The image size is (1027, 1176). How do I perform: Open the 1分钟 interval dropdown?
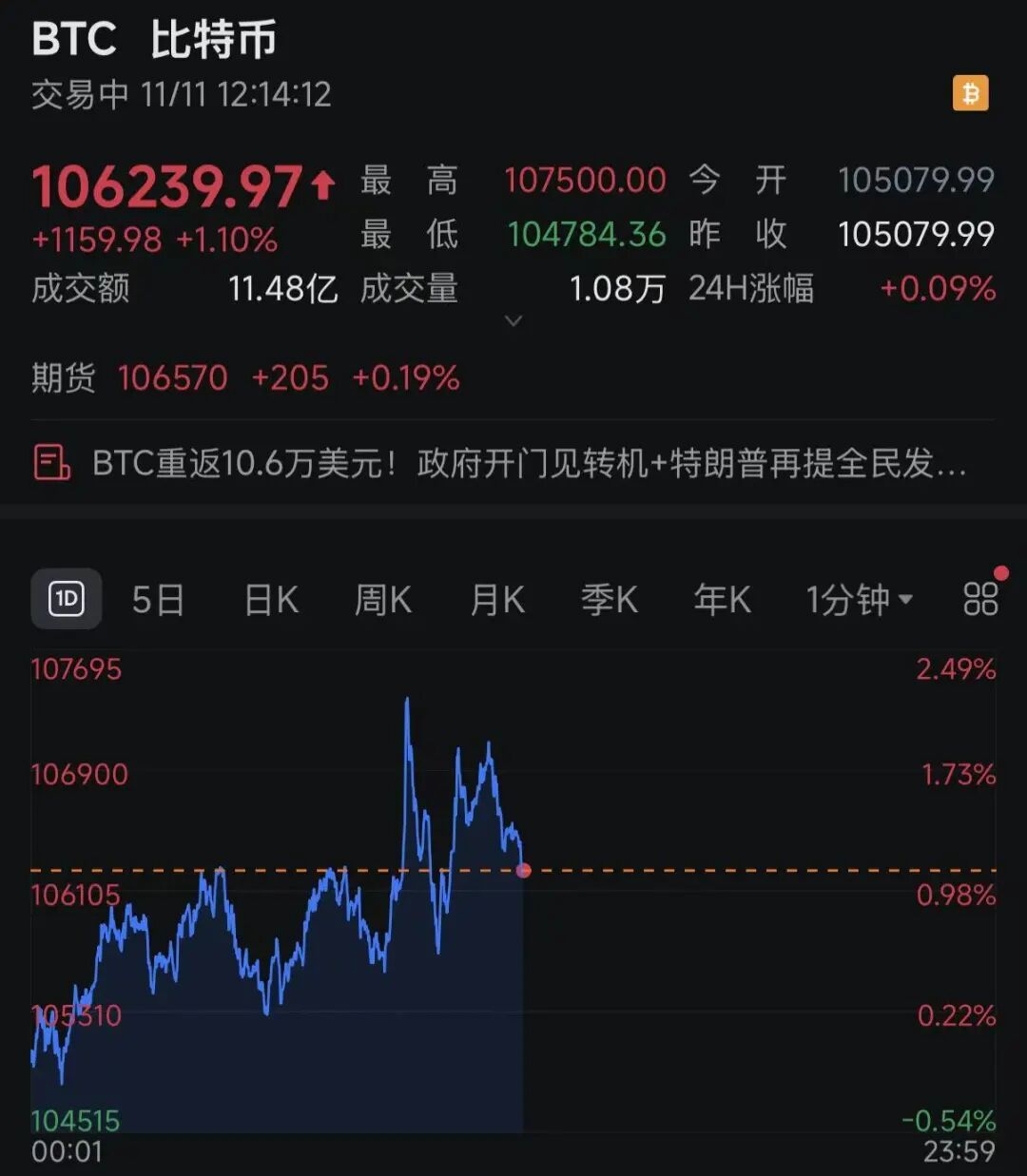pyautogui.click(x=859, y=600)
